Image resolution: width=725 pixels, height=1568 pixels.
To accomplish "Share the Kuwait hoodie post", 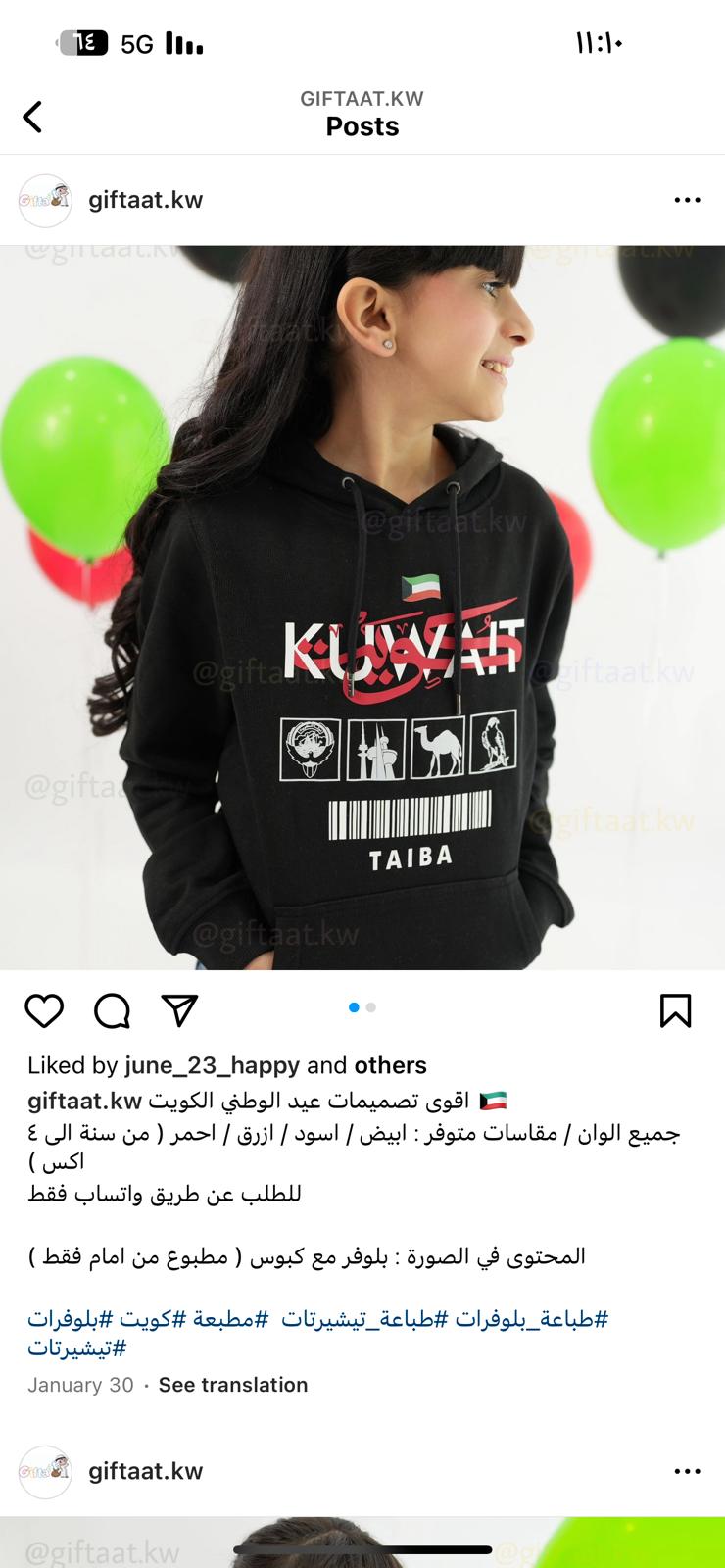I will click(180, 1010).
